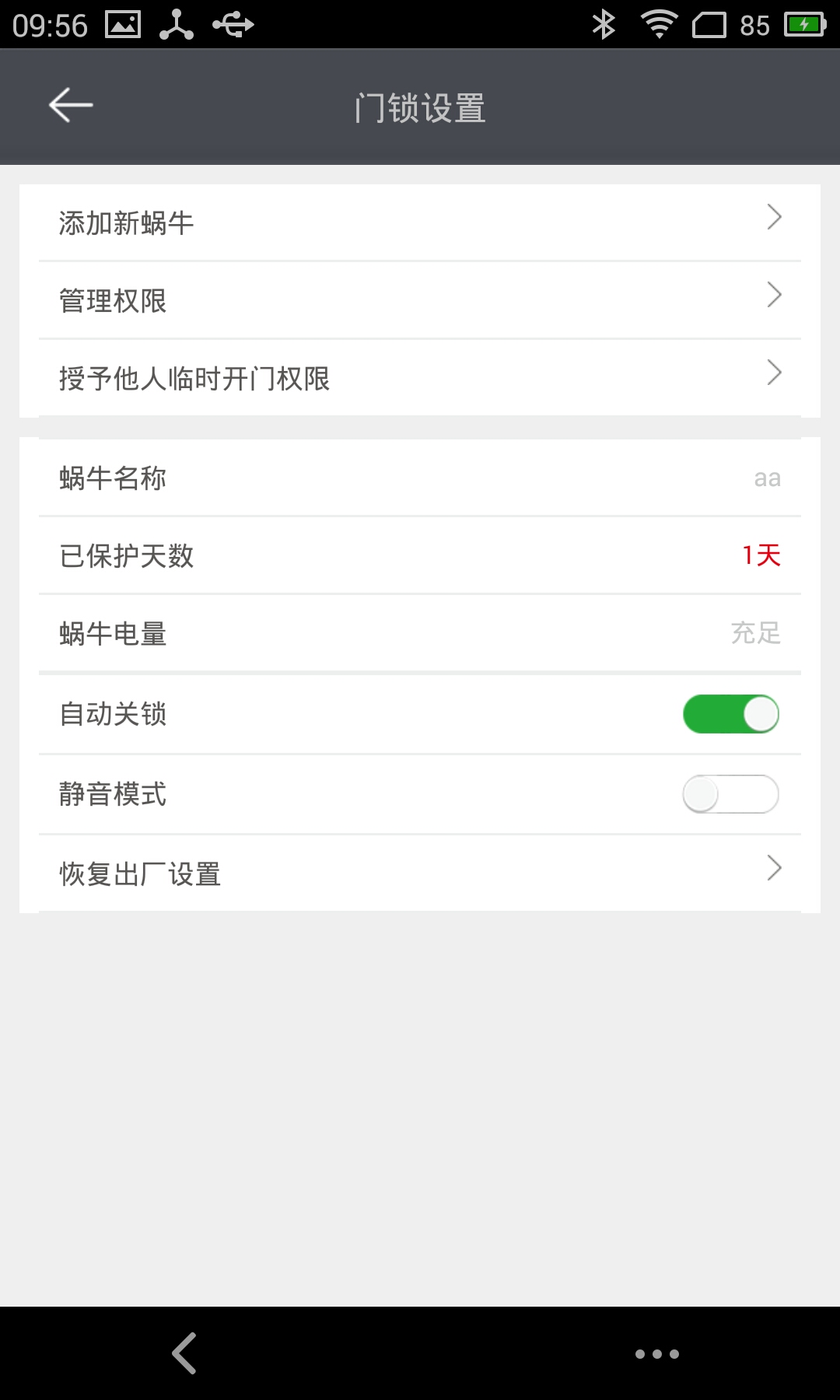This screenshot has width=840, height=1400.
Task: Turn off the 自动关锁 switch
Action: (730, 714)
